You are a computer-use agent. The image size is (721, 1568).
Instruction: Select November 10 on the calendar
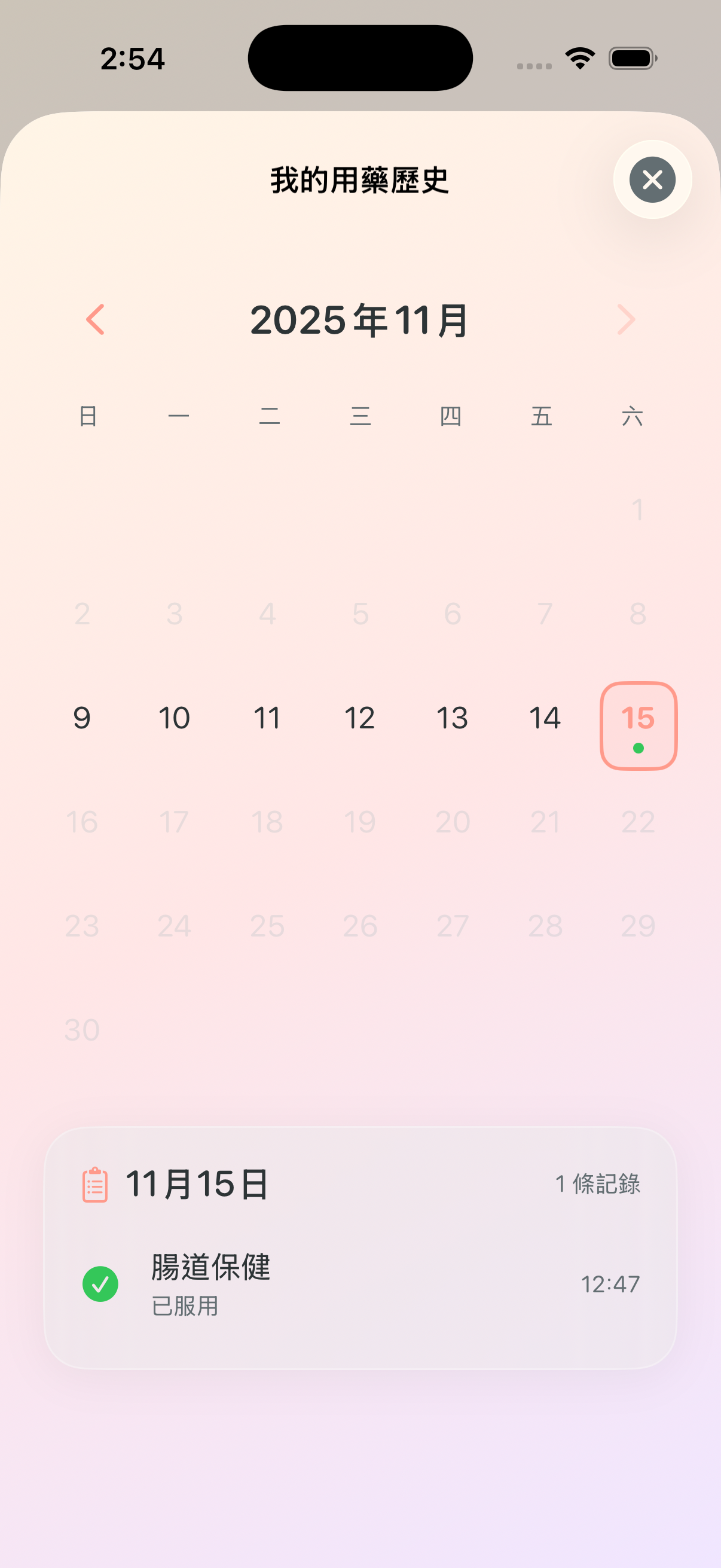click(x=175, y=718)
